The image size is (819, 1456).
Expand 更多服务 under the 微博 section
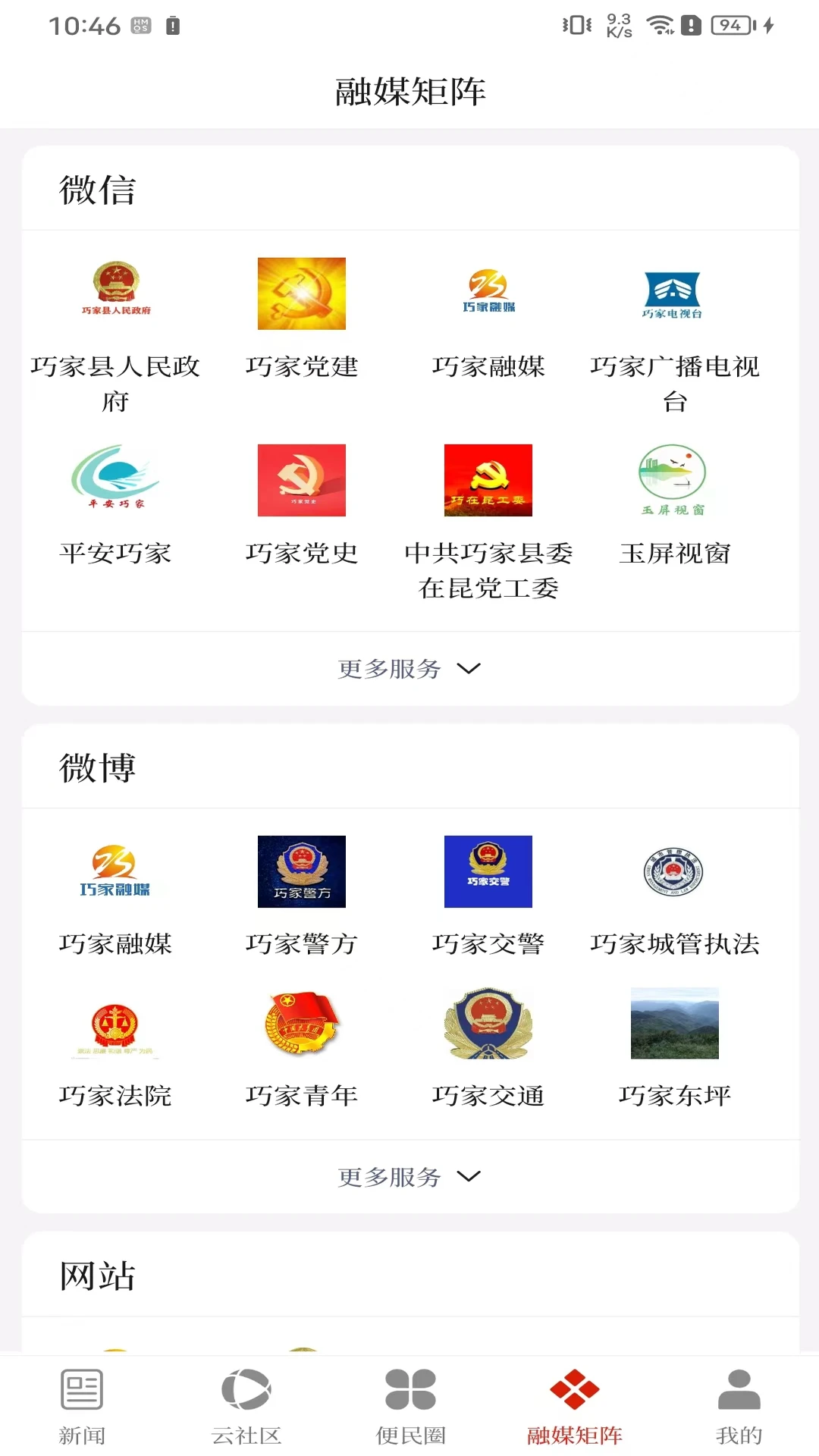tap(409, 1176)
